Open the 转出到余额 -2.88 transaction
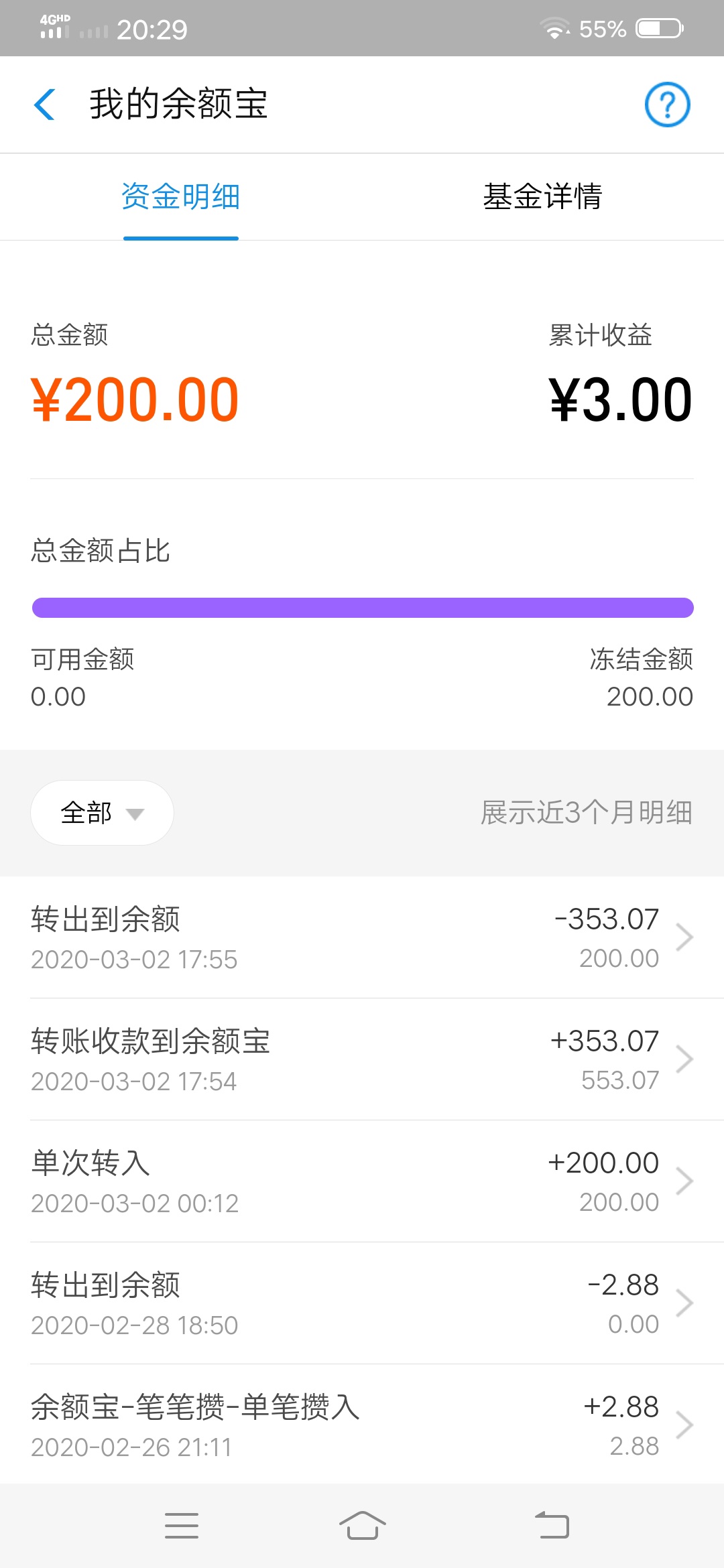This screenshot has height=1568, width=724. point(362,1303)
